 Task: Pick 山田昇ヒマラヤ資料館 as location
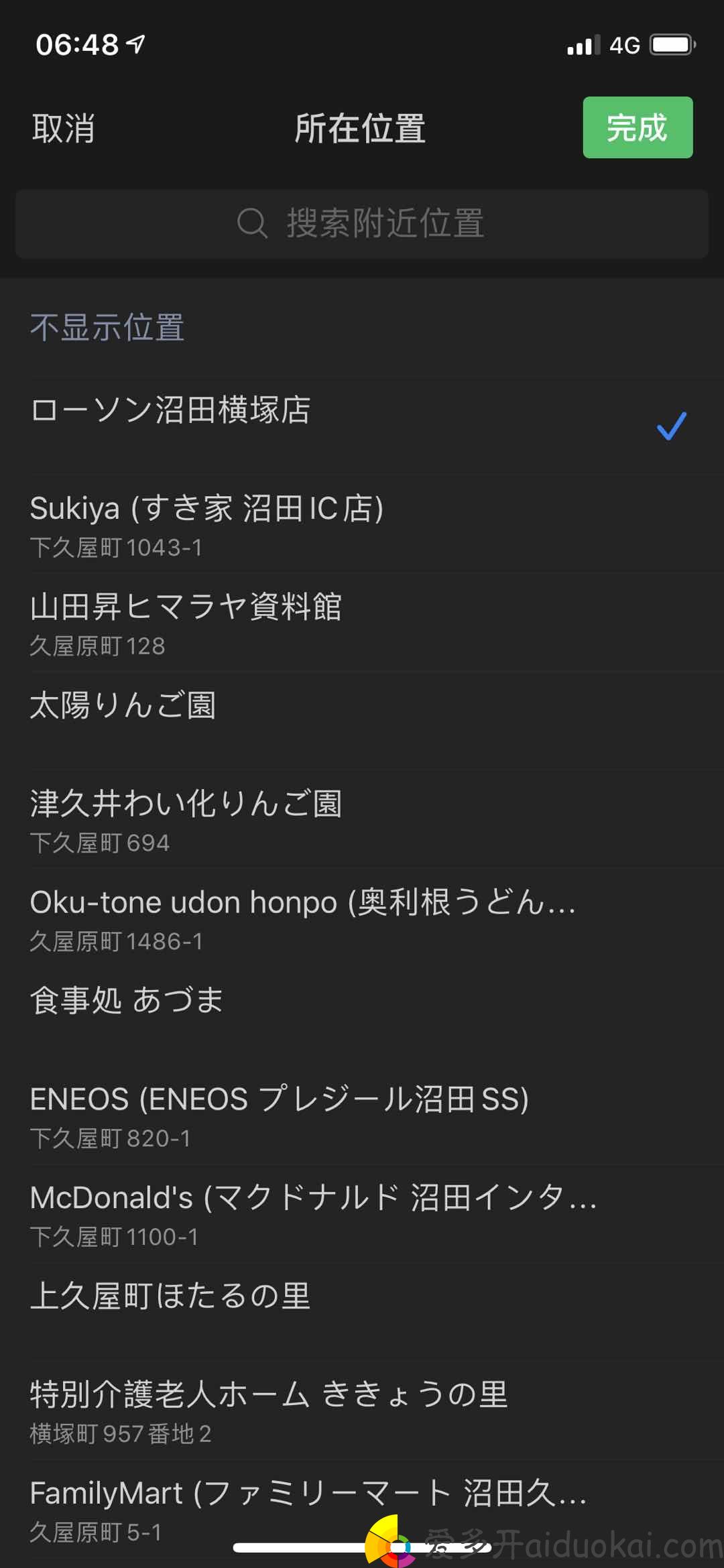(362, 623)
